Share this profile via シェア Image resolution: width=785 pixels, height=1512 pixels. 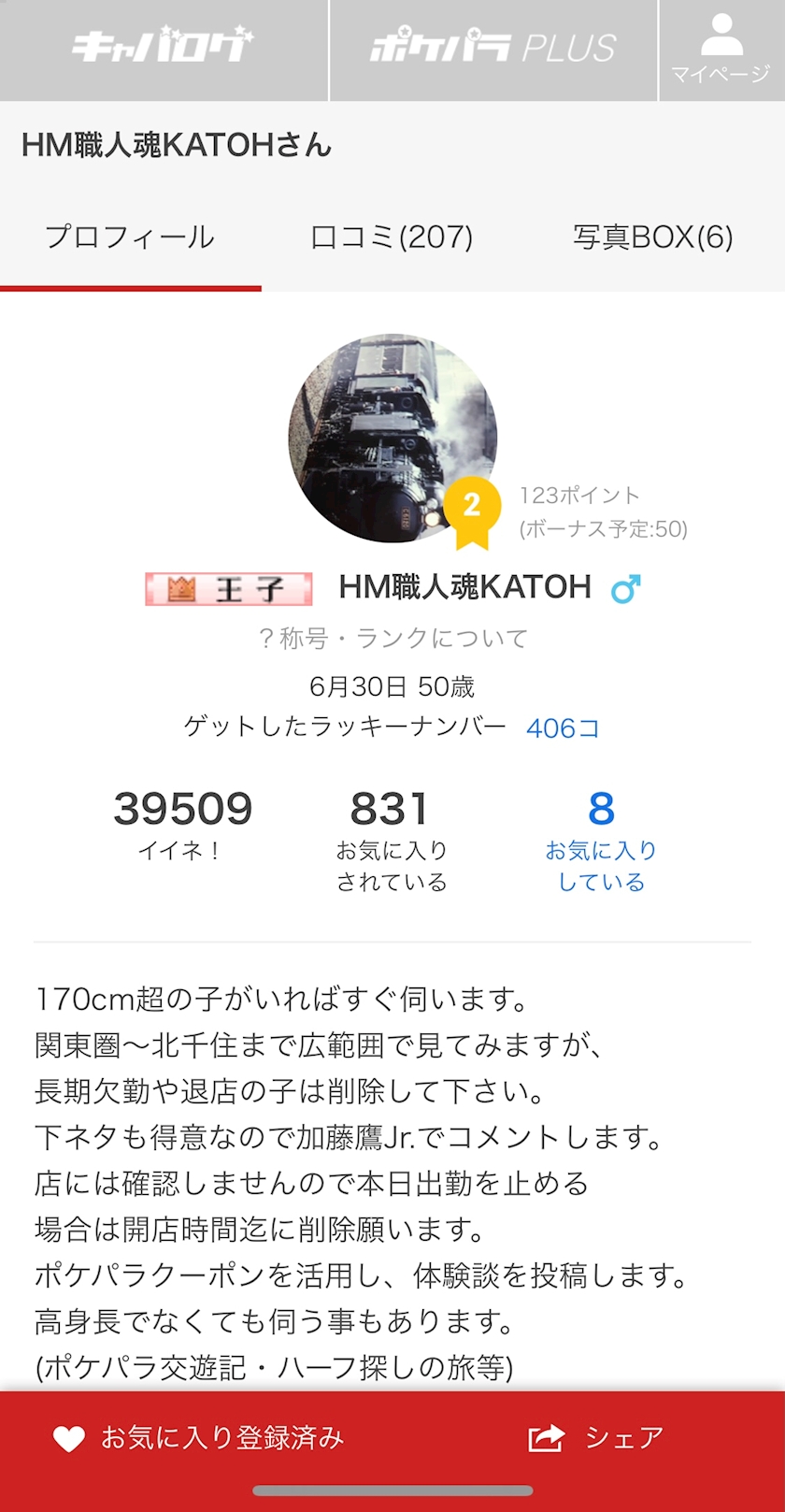[x=596, y=1438]
